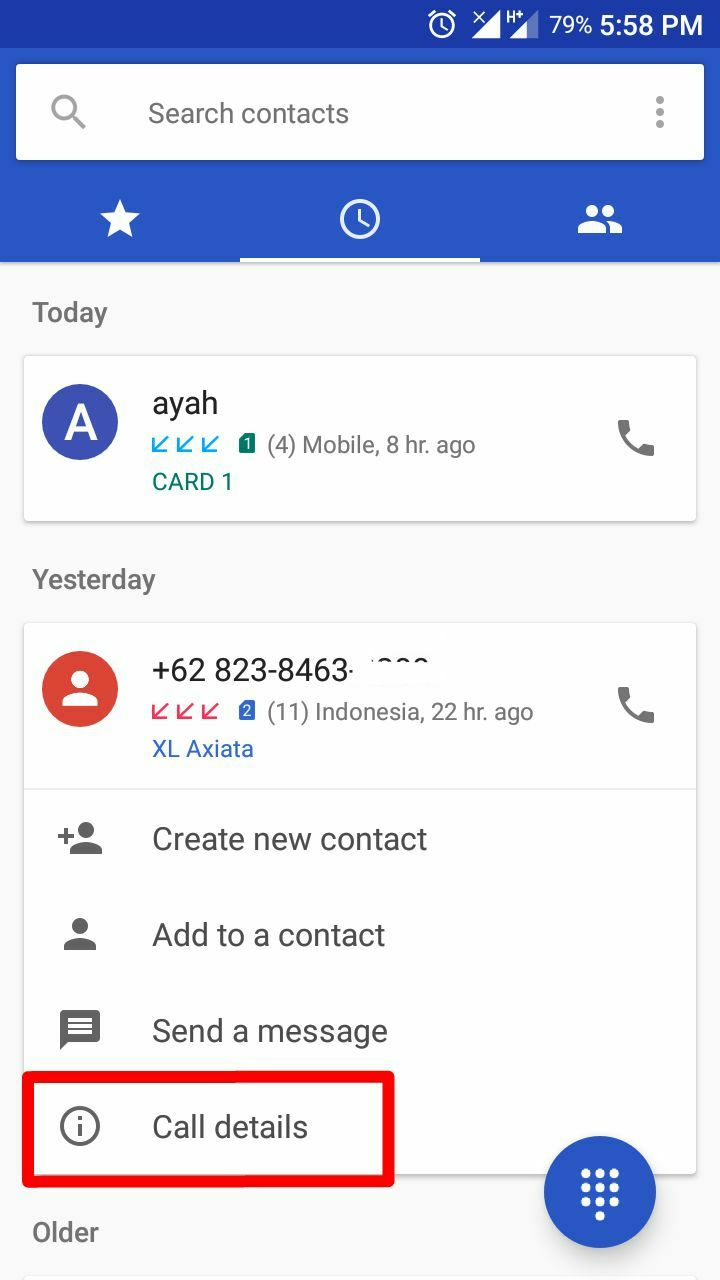Open Call details

230,1127
